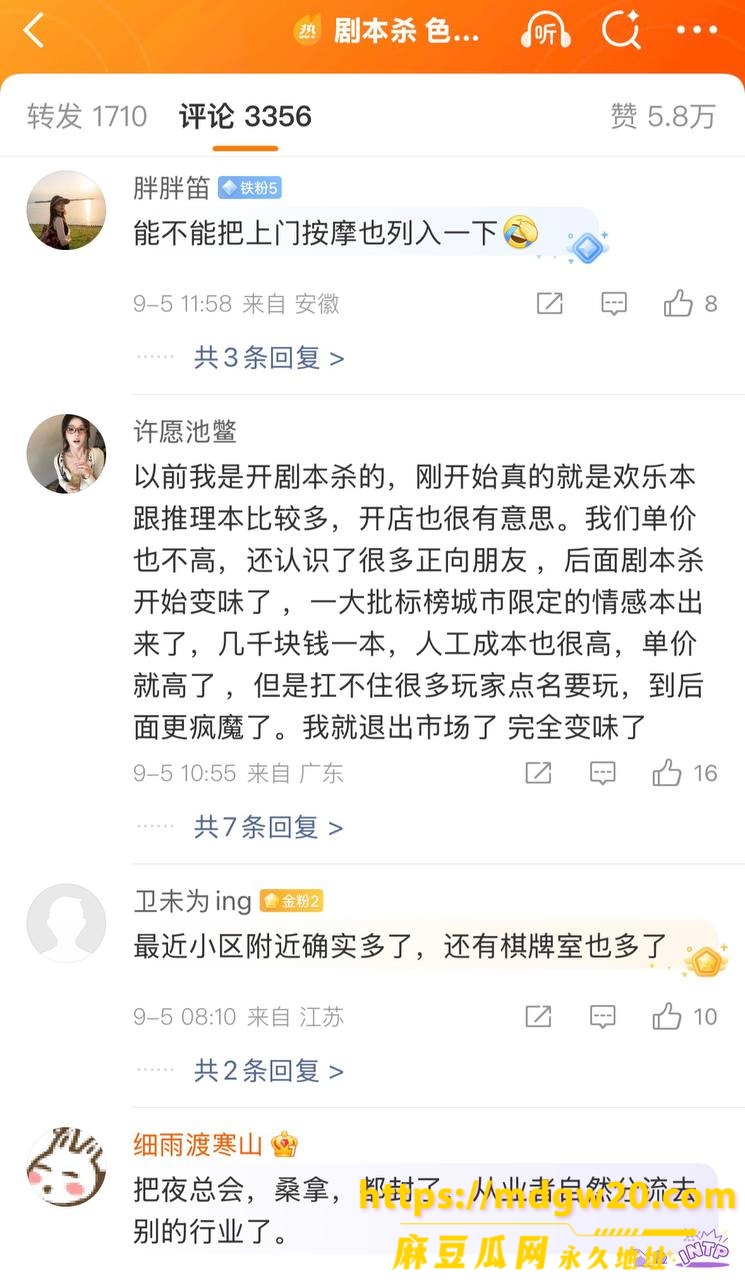The height and width of the screenshot is (1280, 745).
Task: Reply to 胖胖笛's comment
Action: click(x=613, y=303)
